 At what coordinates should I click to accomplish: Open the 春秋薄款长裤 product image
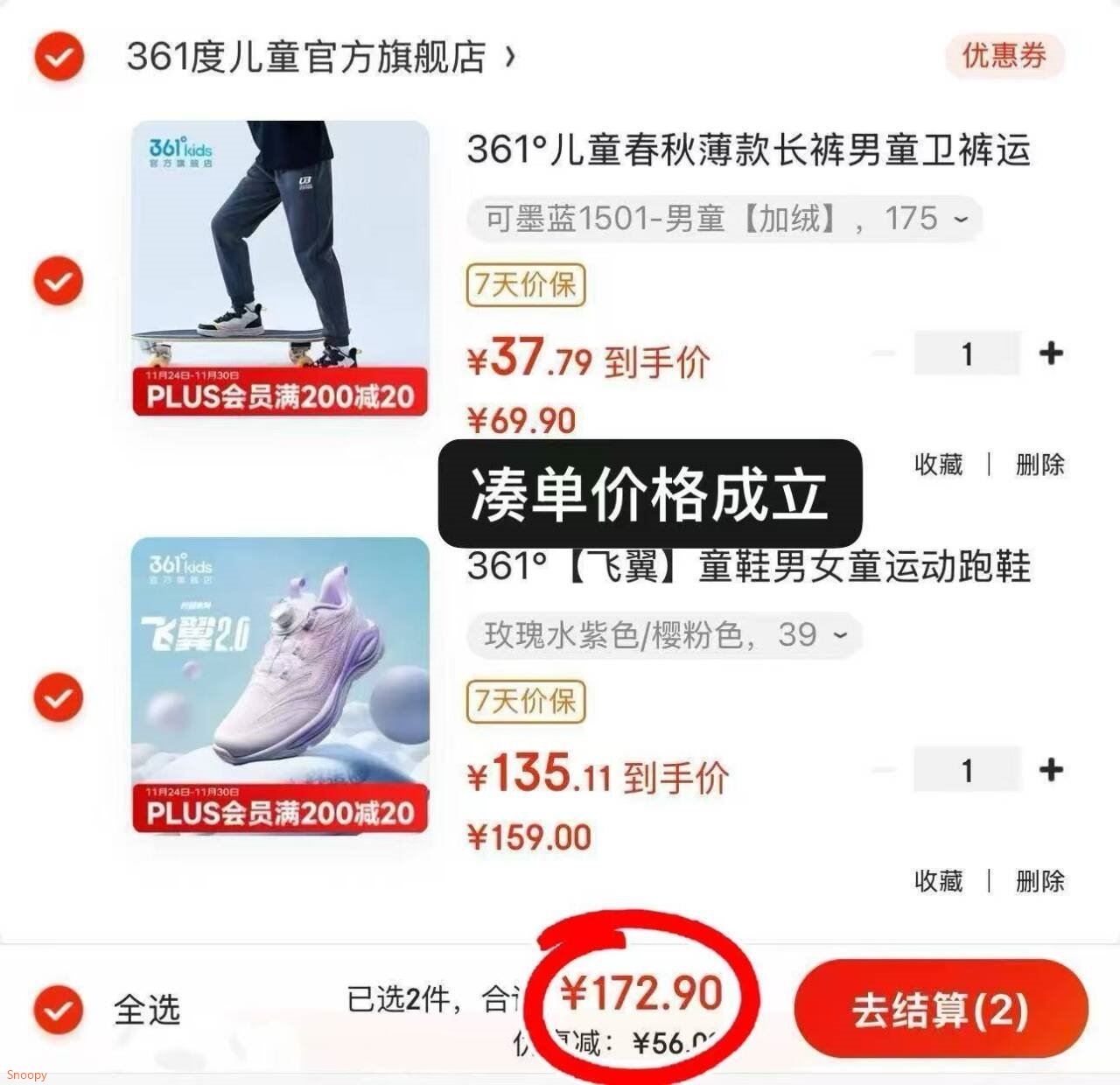[x=280, y=268]
